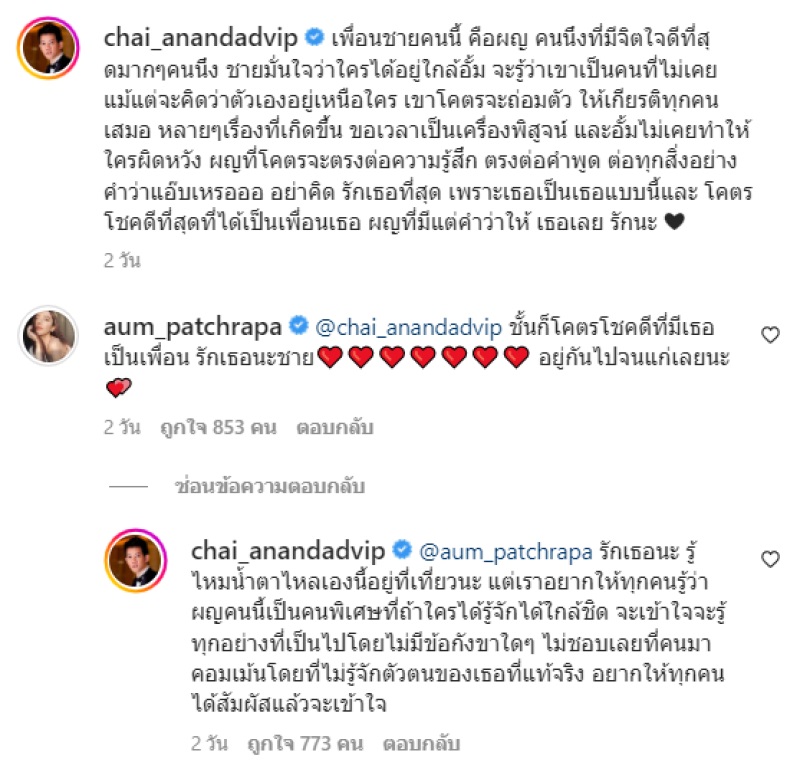The width and height of the screenshot is (800, 762).
Task: Like chai_anandadvip's reply with the heart icon
Action: [x=770, y=558]
